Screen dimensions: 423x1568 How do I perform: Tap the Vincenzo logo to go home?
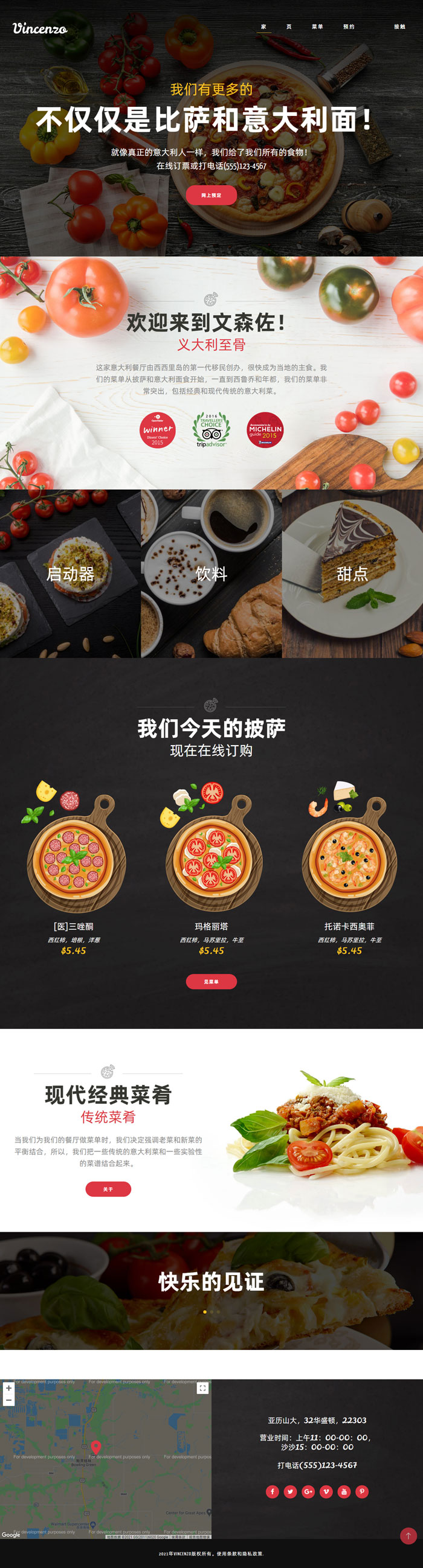[x=40, y=28]
